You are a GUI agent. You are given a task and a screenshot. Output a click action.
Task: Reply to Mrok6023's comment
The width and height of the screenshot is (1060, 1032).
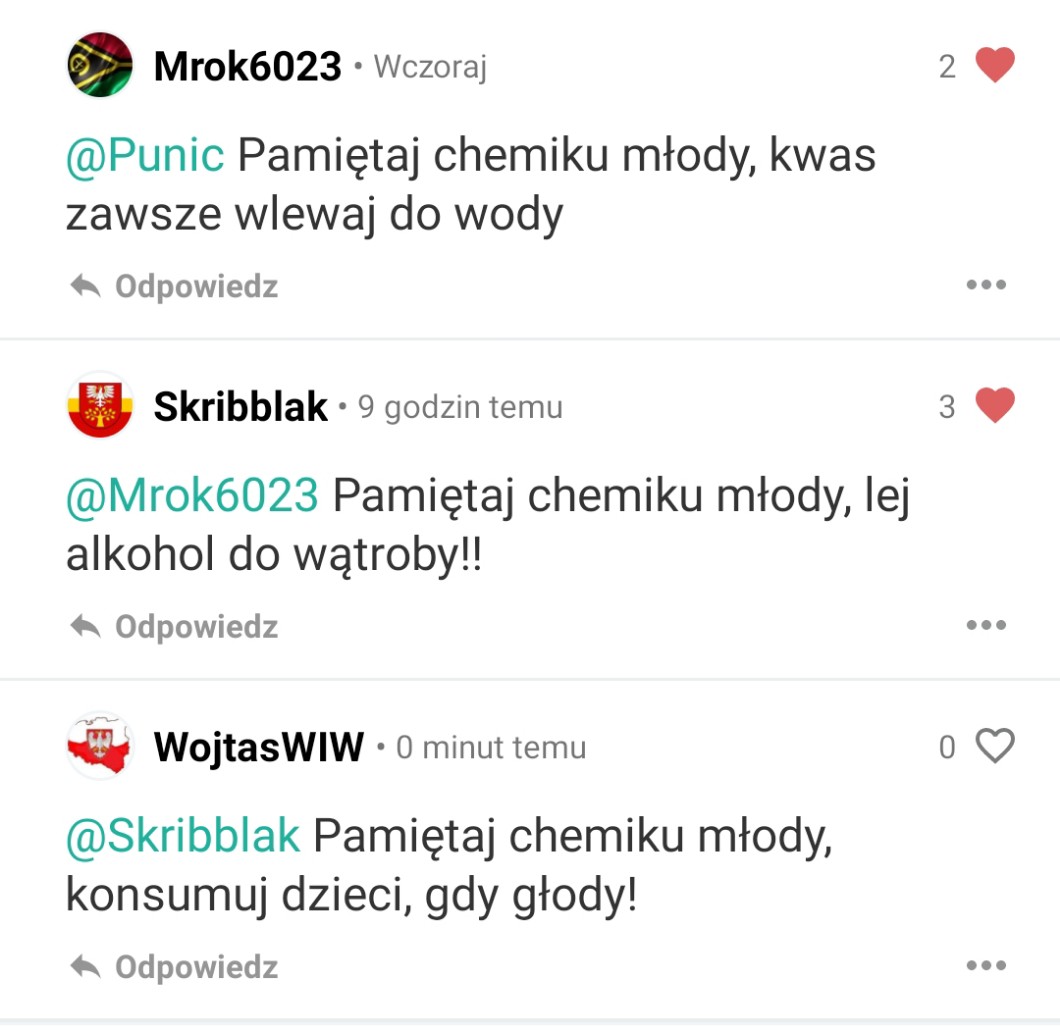(x=174, y=287)
